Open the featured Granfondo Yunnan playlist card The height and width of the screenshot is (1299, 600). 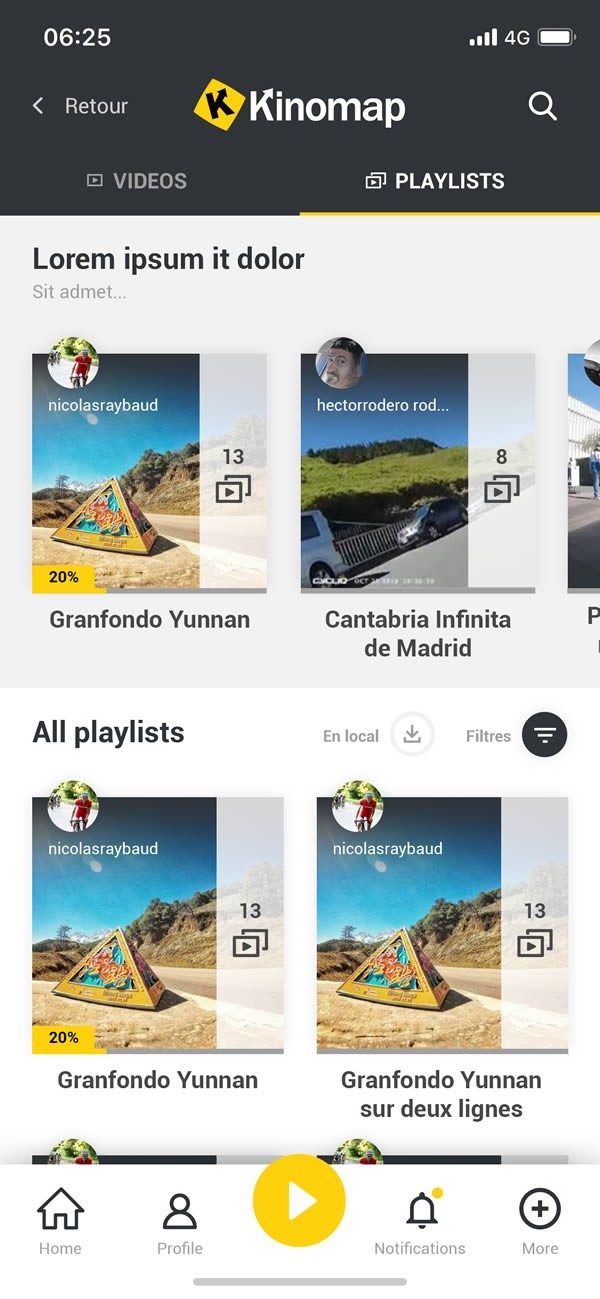pos(150,472)
